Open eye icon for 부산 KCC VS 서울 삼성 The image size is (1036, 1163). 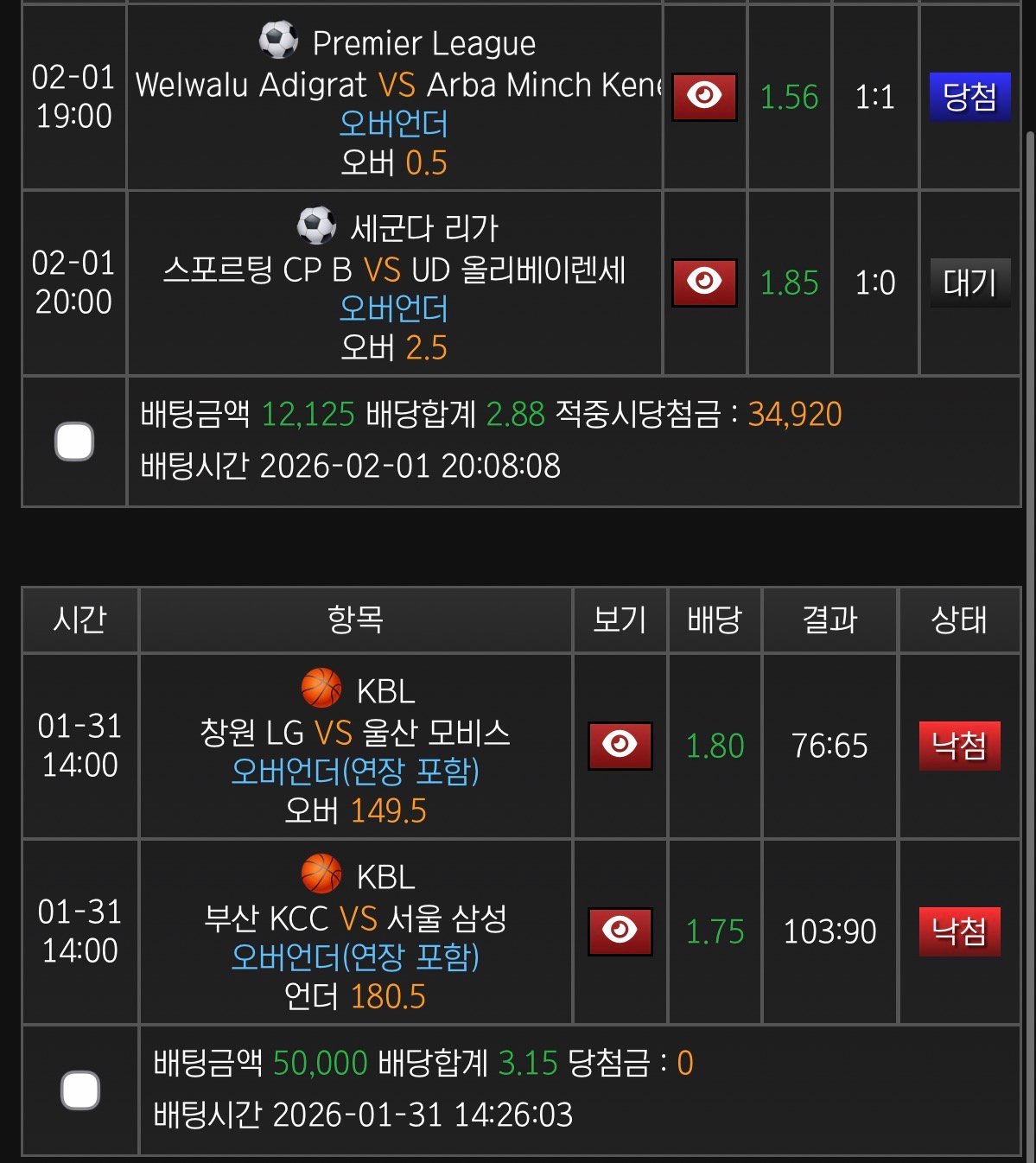[x=620, y=931]
